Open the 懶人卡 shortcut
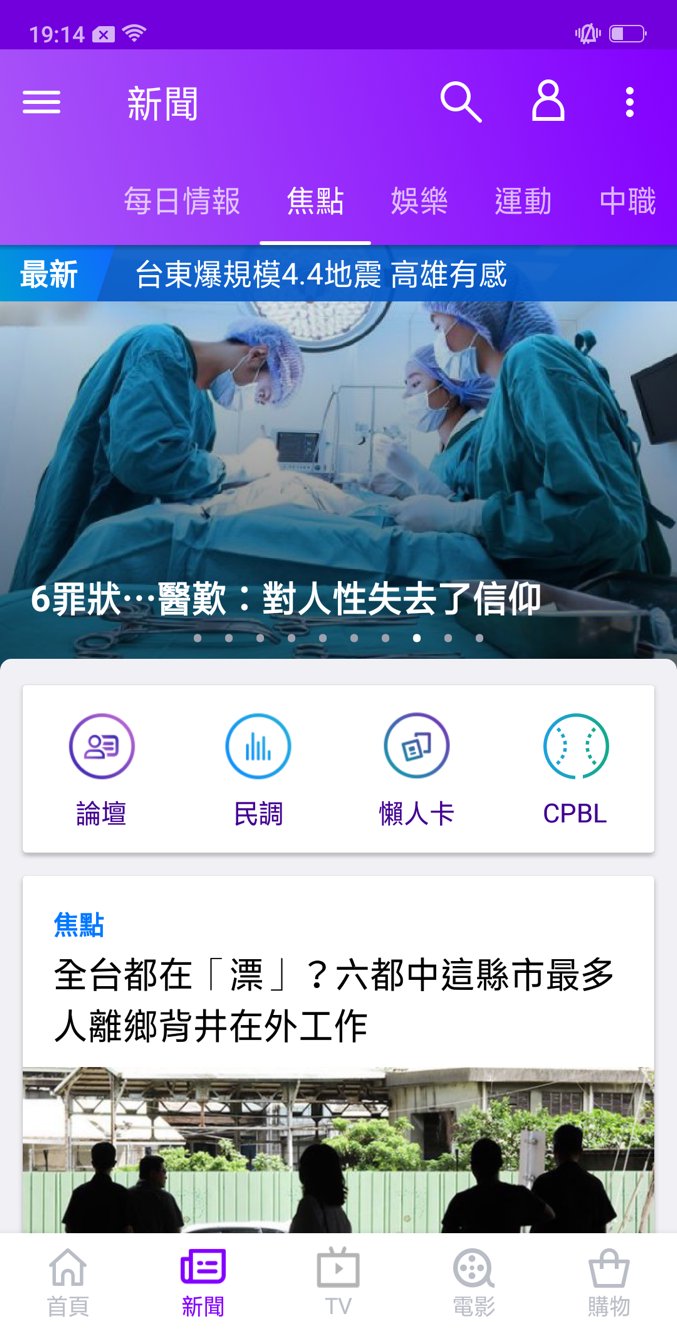Viewport: 677px width, 1334px height. (x=416, y=768)
